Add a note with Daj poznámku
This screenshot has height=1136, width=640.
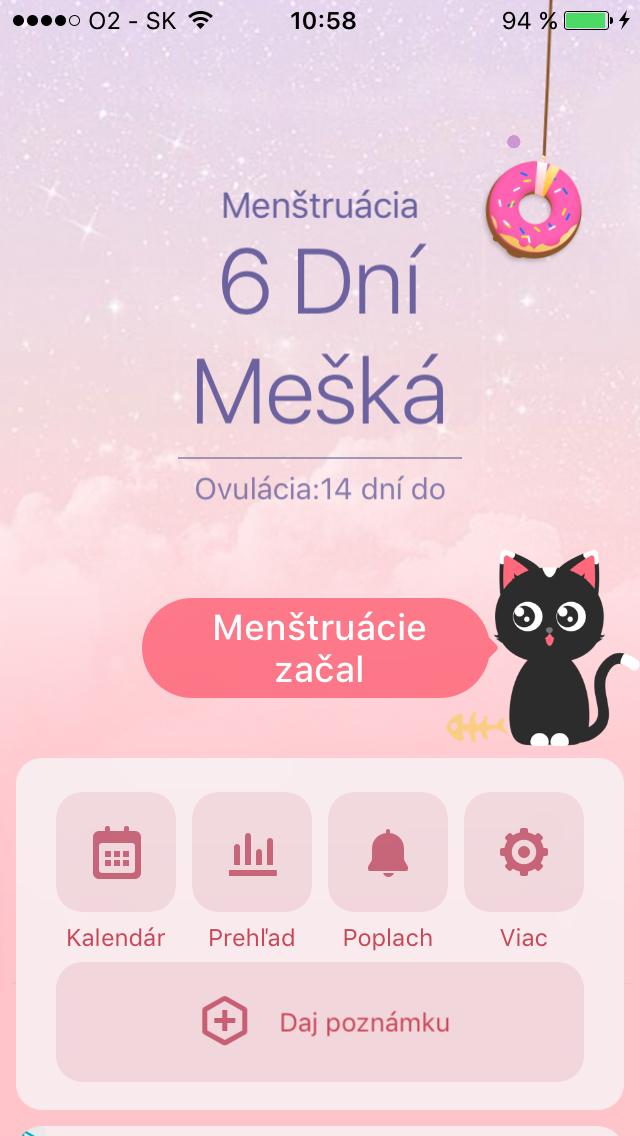point(320,1022)
